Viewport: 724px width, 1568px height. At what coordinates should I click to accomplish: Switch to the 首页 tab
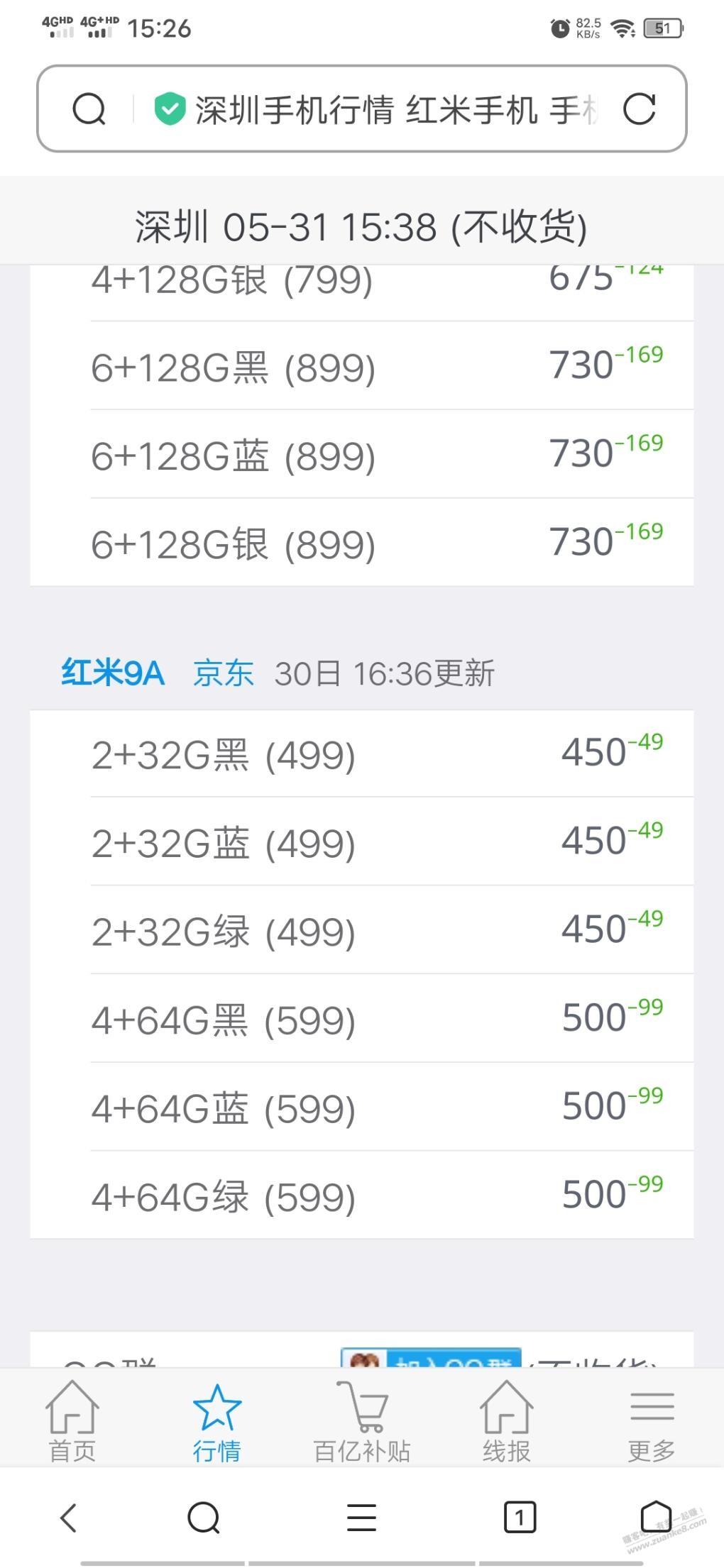72,1421
